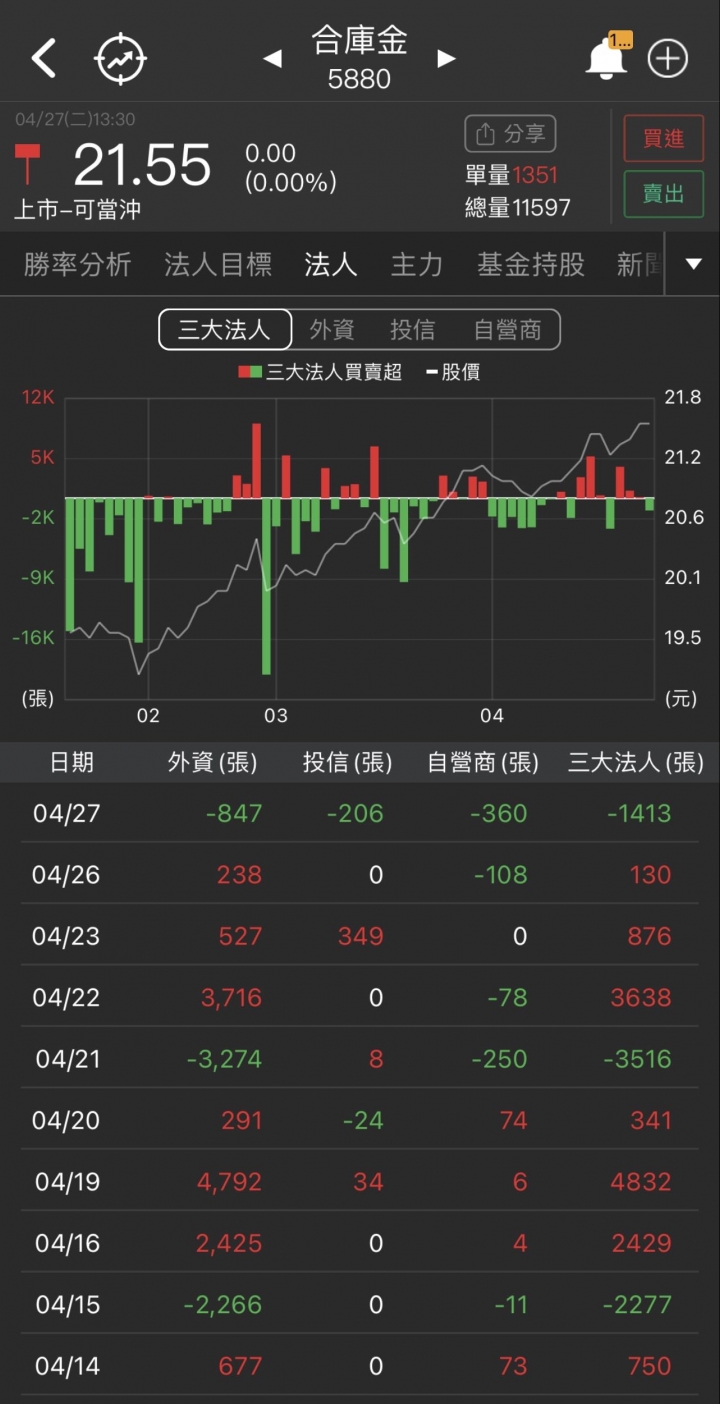Switch to the 主力 tab
Image resolution: width=720 pixels, height=1404 pixels.
416,265
